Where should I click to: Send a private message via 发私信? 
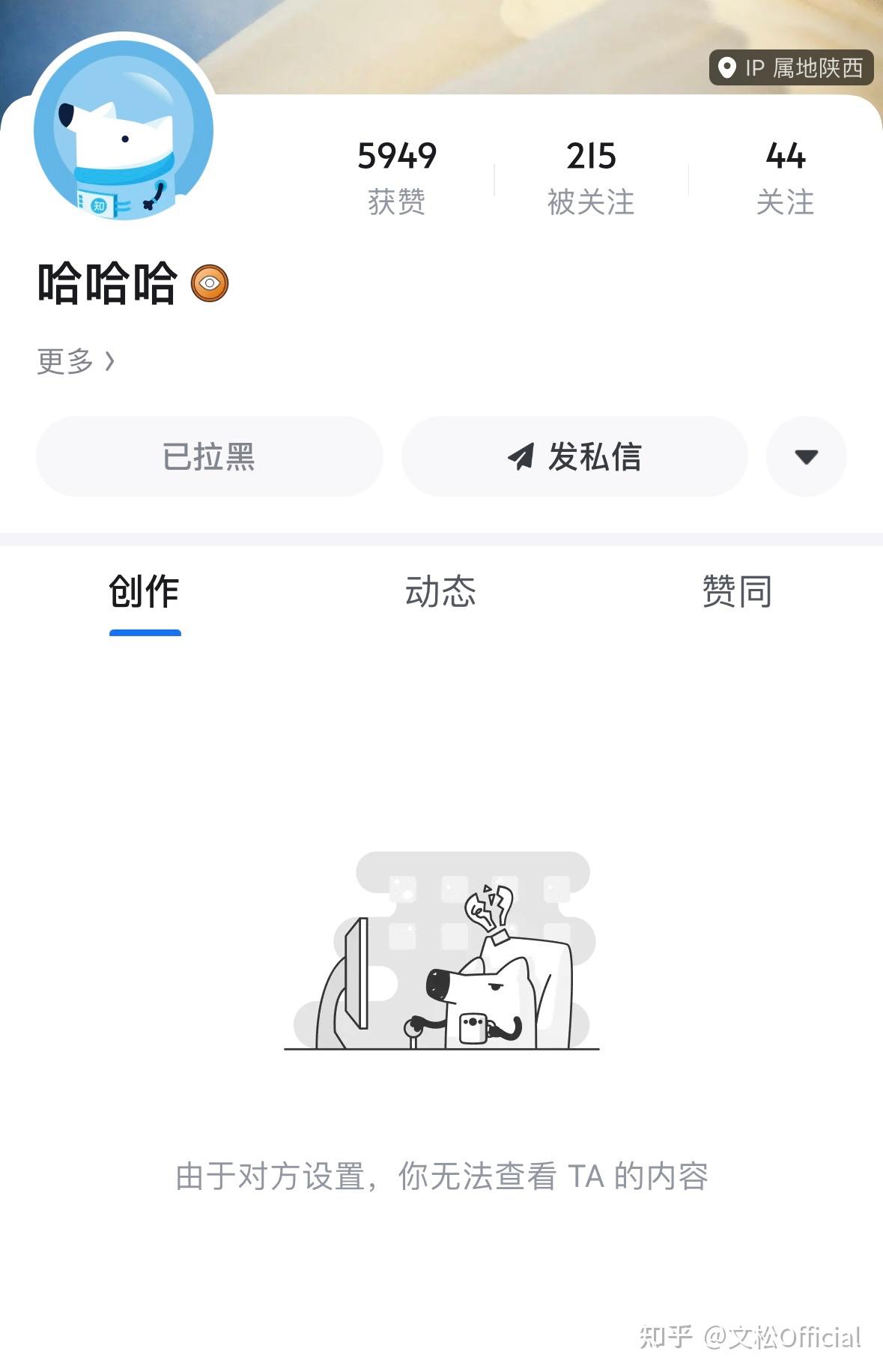click(574, 456)
